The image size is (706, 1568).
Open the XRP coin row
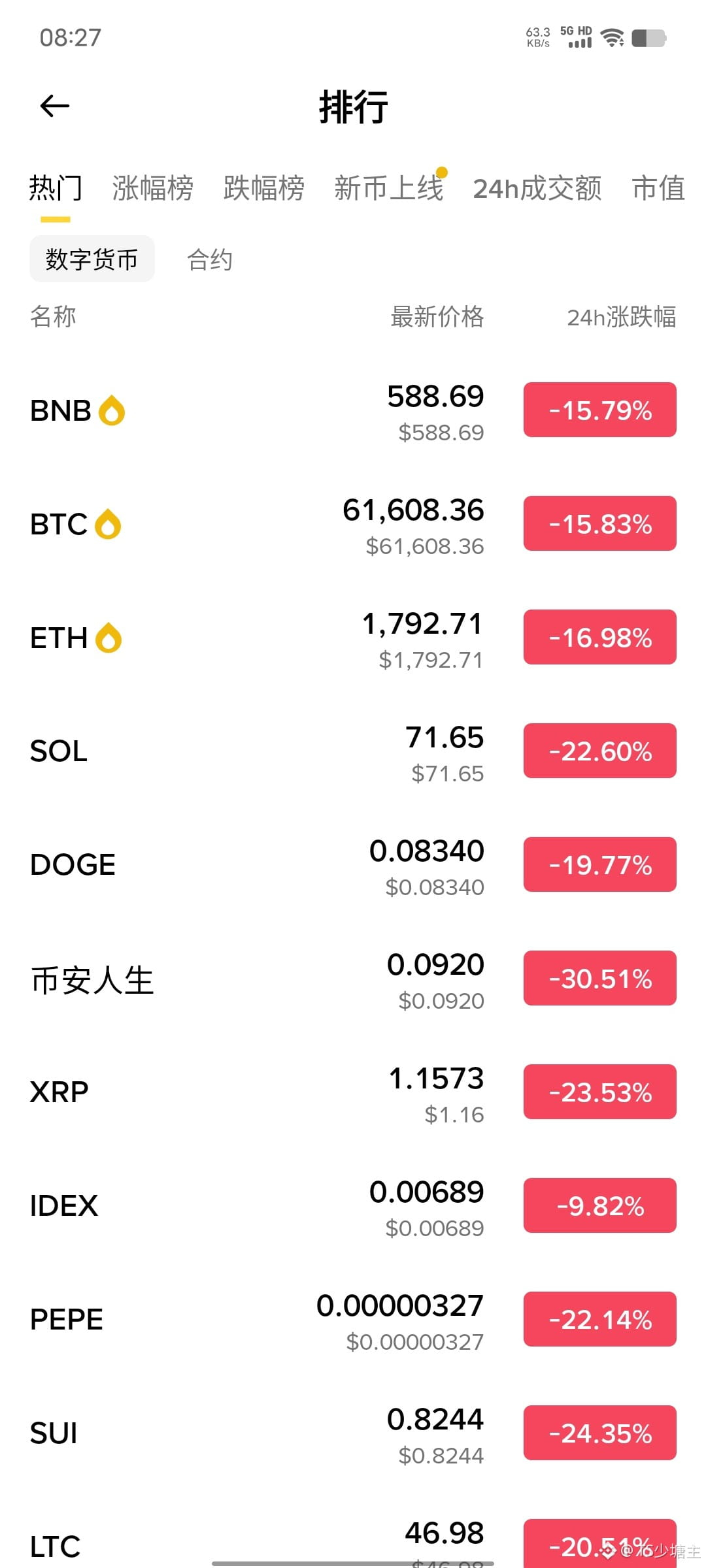(353, 1092)
